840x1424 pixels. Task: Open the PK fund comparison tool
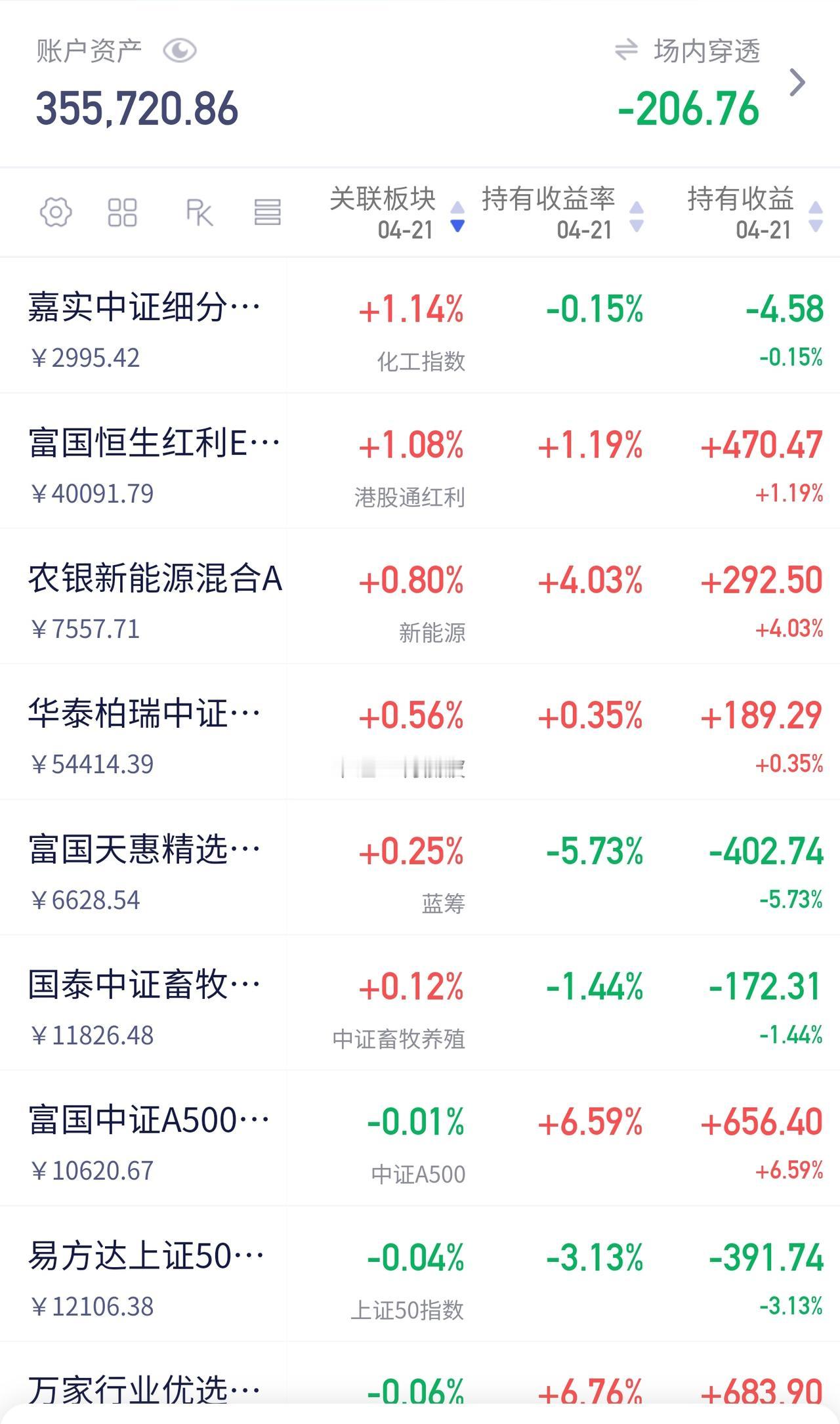[x=198, y=213]
